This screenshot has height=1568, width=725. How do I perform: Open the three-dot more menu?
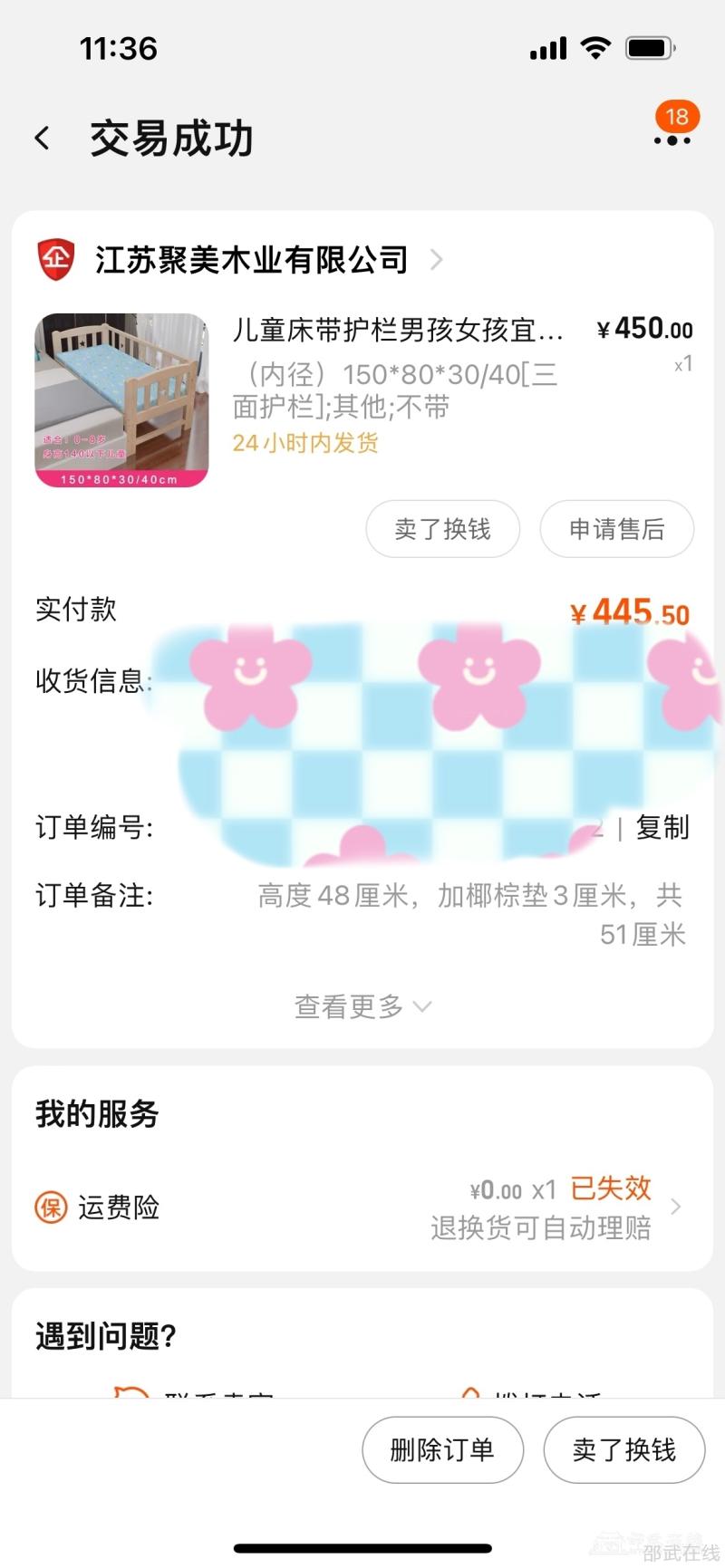[672, 139]
